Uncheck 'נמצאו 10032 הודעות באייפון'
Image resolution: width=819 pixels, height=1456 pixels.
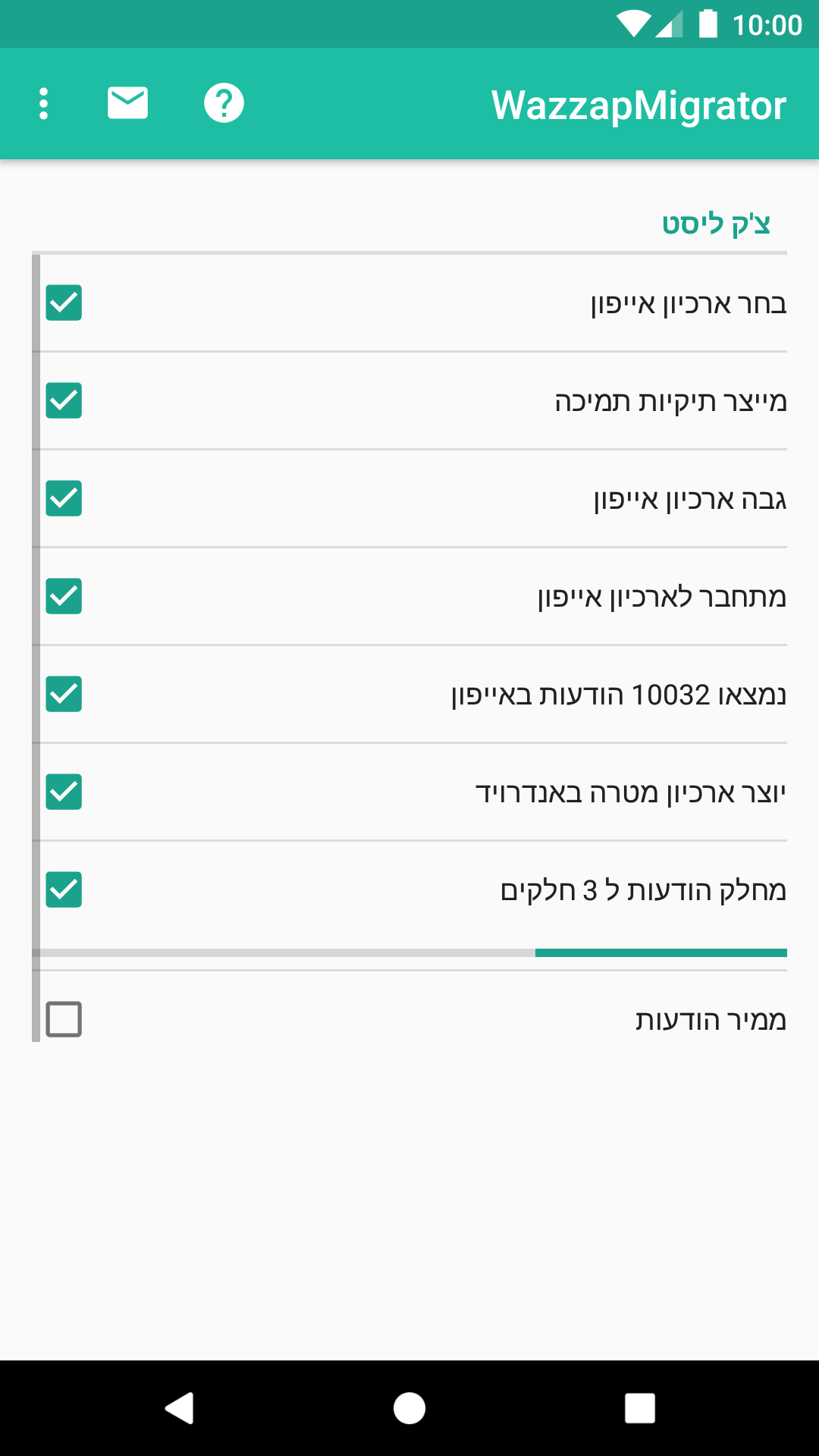[64, 695]
